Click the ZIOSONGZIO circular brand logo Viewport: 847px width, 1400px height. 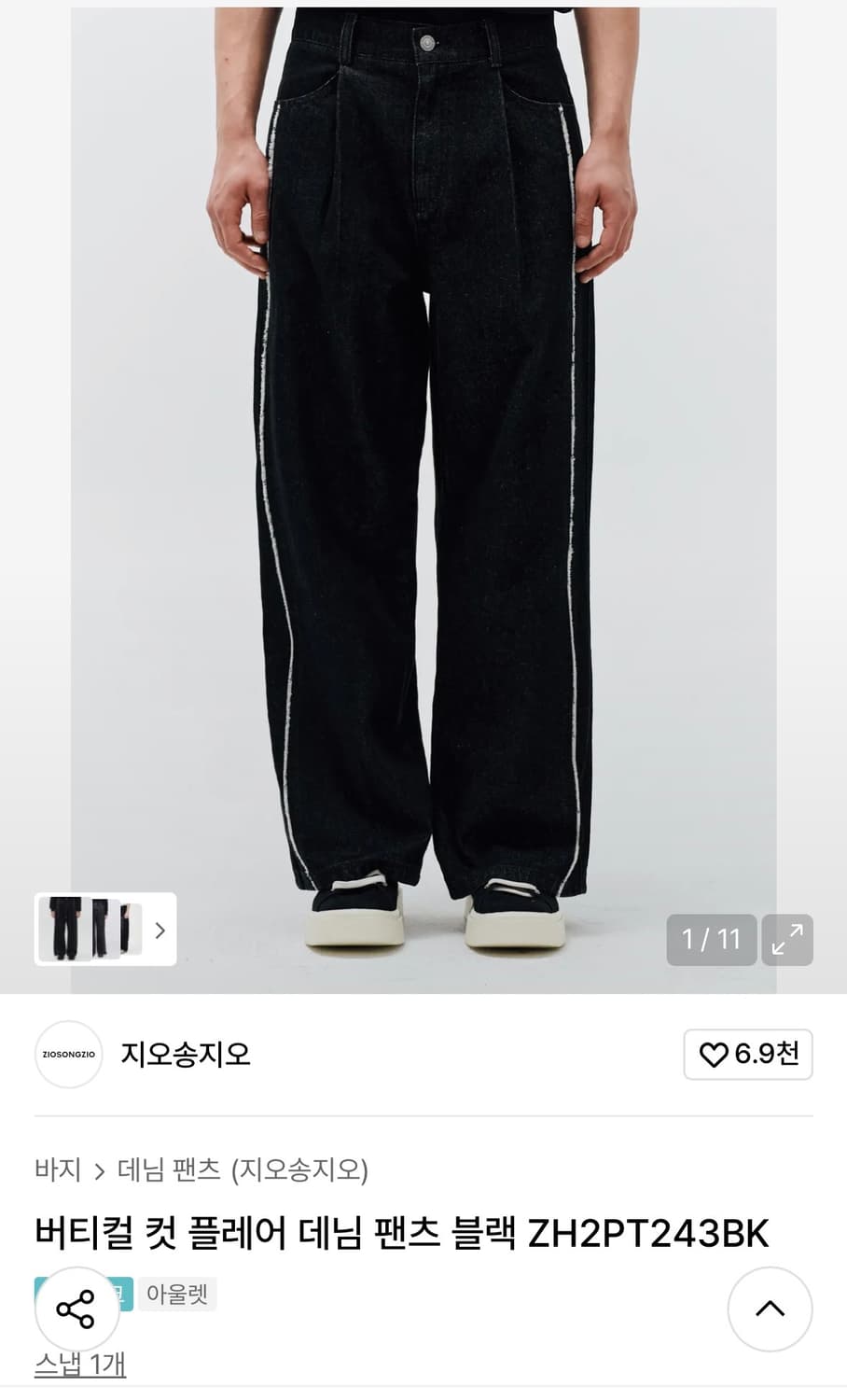coord(68,1055)
